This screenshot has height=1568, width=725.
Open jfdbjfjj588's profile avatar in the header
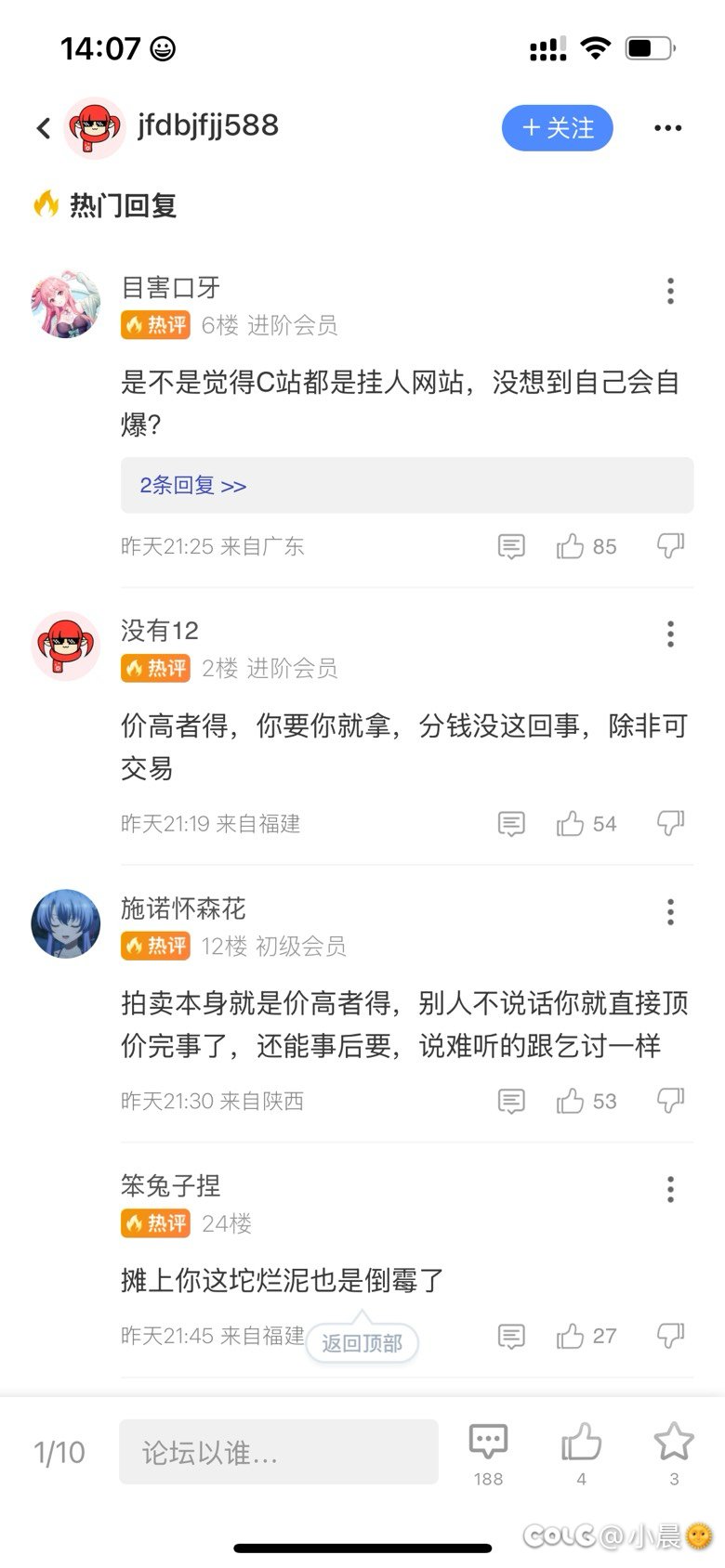pyautogui.click(x=94, y=127)
